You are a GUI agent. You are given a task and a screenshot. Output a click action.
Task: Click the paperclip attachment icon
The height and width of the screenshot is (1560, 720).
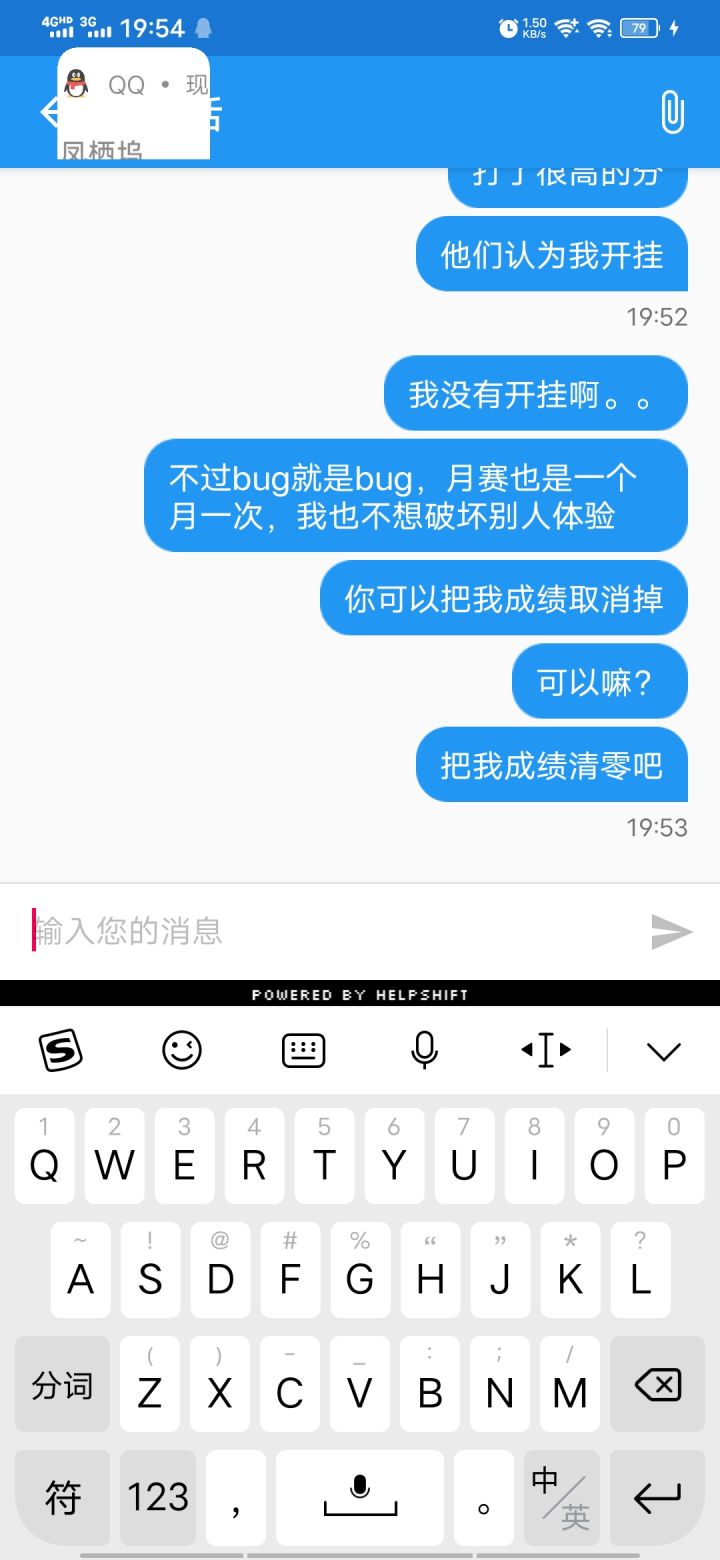672,113
